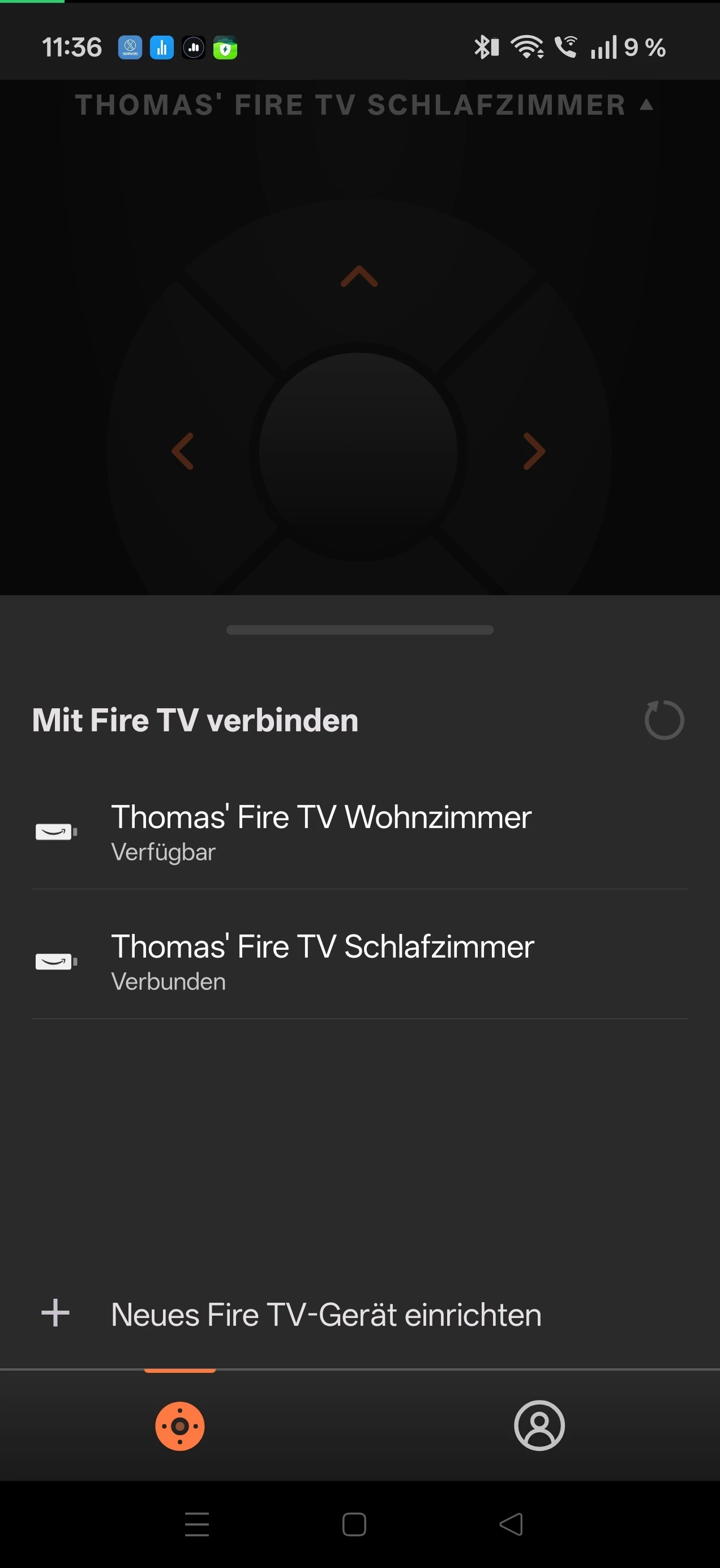Go back using system navigation

[511, 1524]
